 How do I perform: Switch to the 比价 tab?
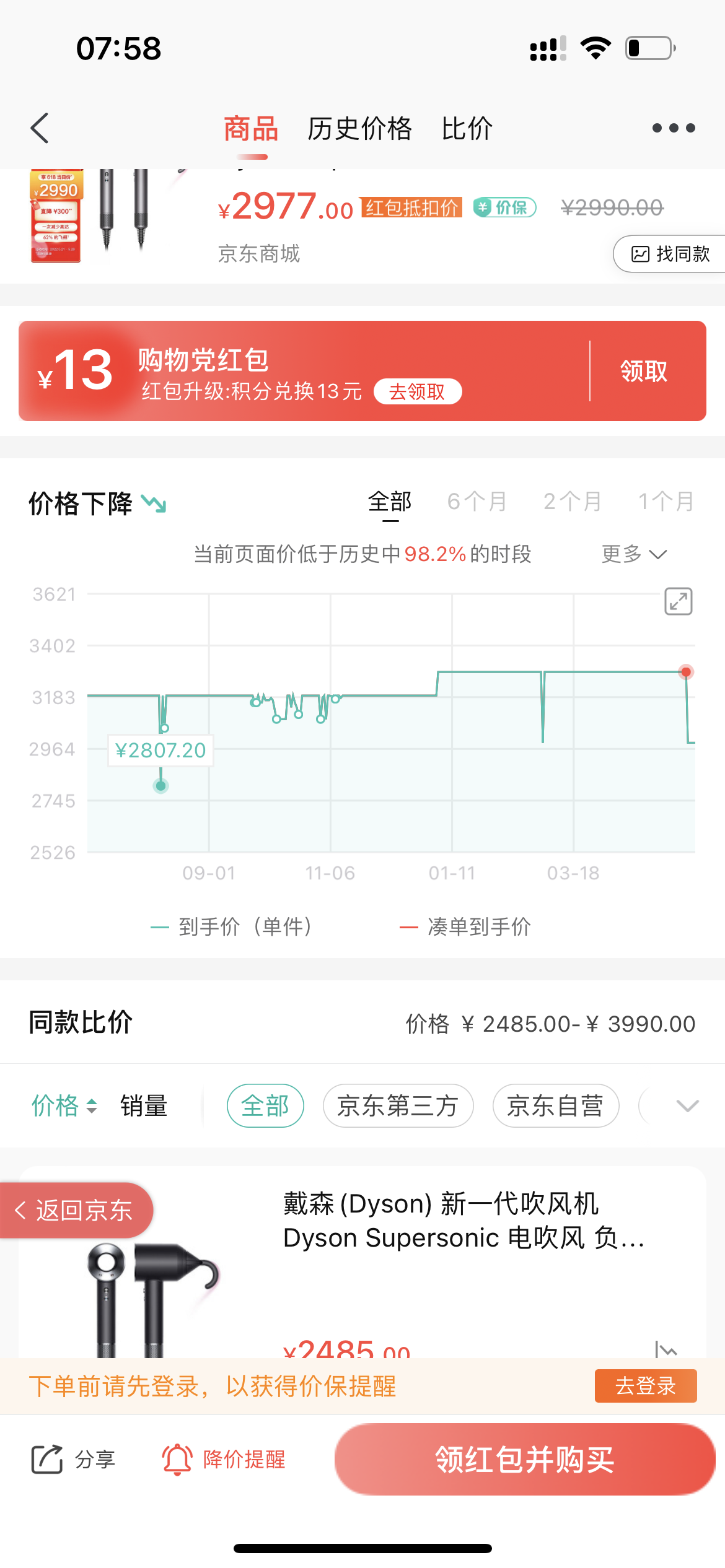[467, 129]
